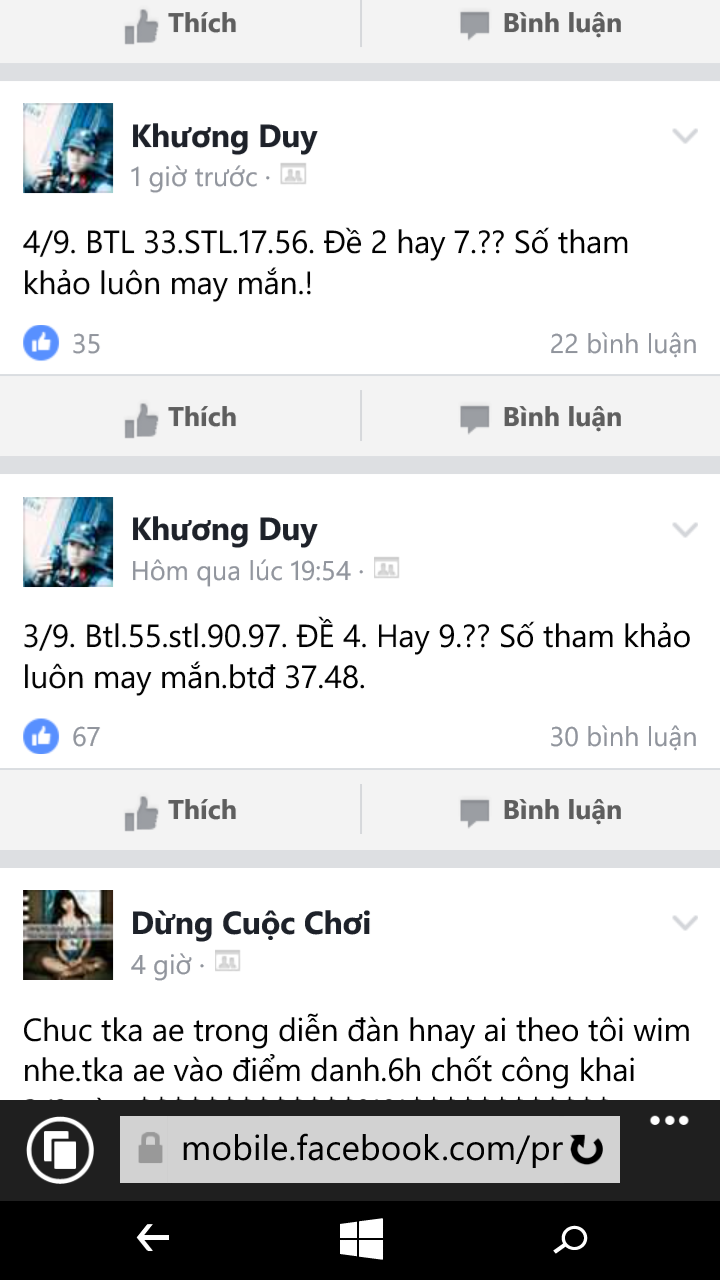Comment on Khương Duy's 3/9 post

541,810
